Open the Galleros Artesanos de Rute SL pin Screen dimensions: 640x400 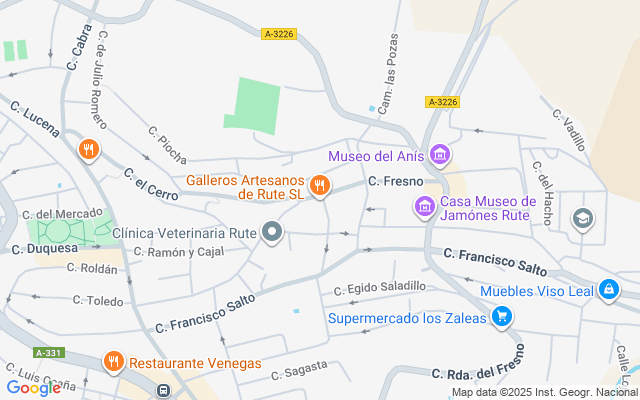click(320, 186)
